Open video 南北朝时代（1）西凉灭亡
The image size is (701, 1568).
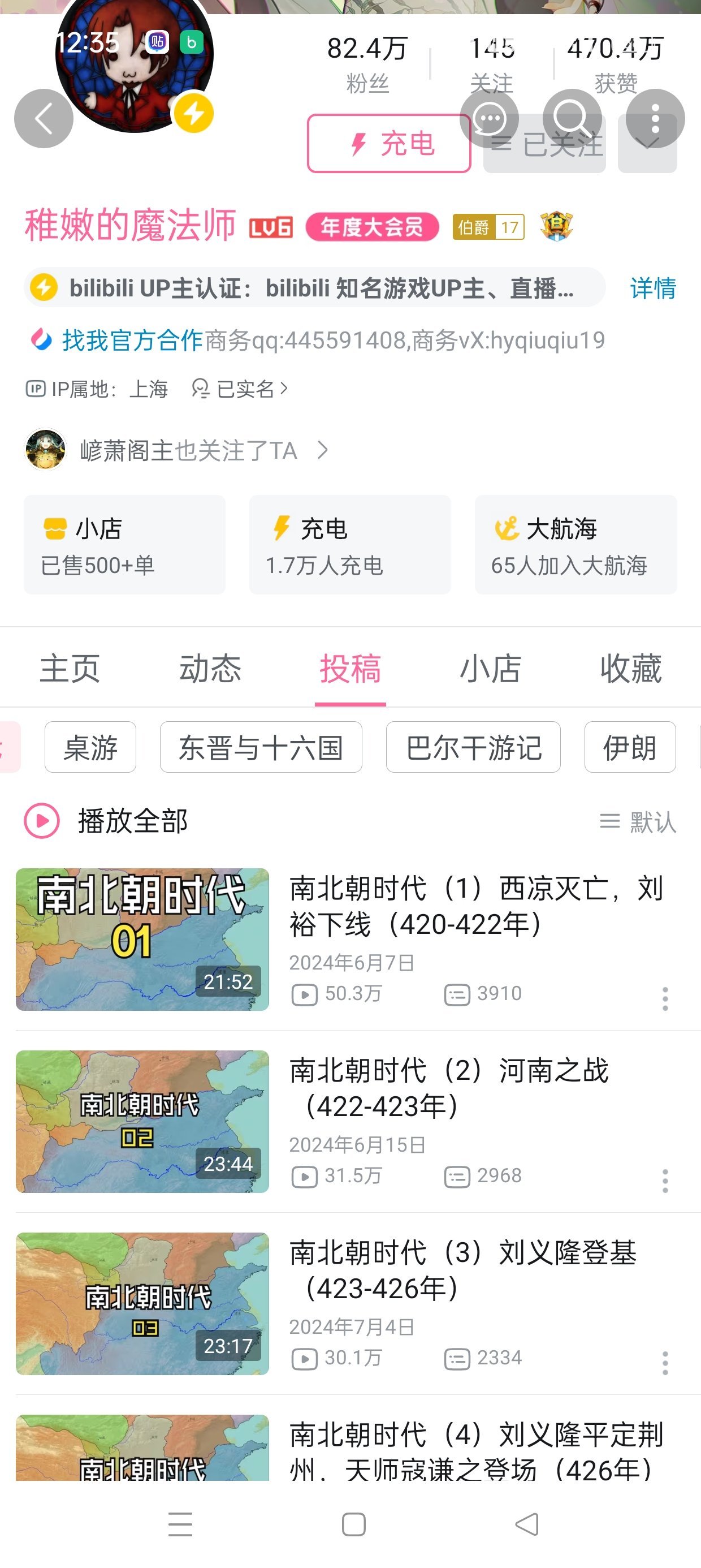point(475,907)
